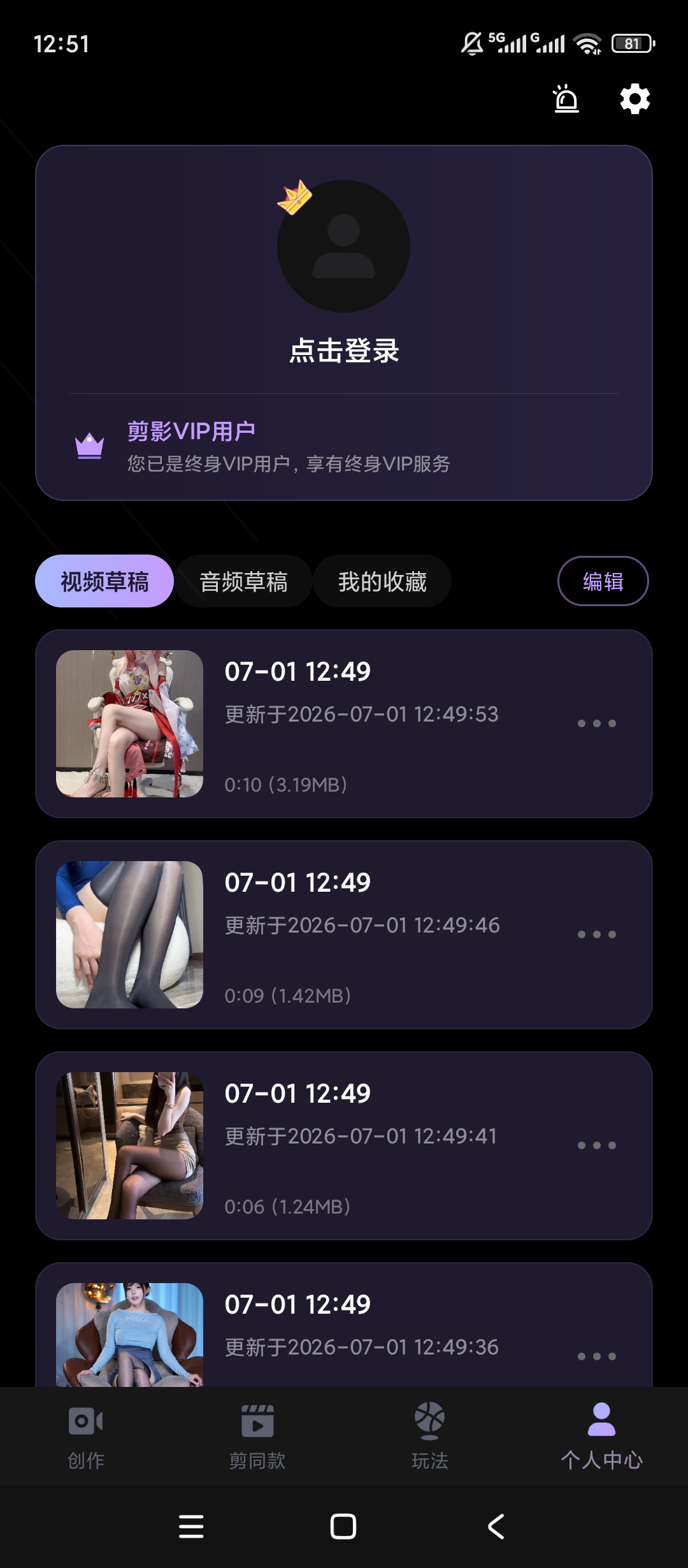
Task: Open more options for the 12:49:46 draft
Action: 596,934
